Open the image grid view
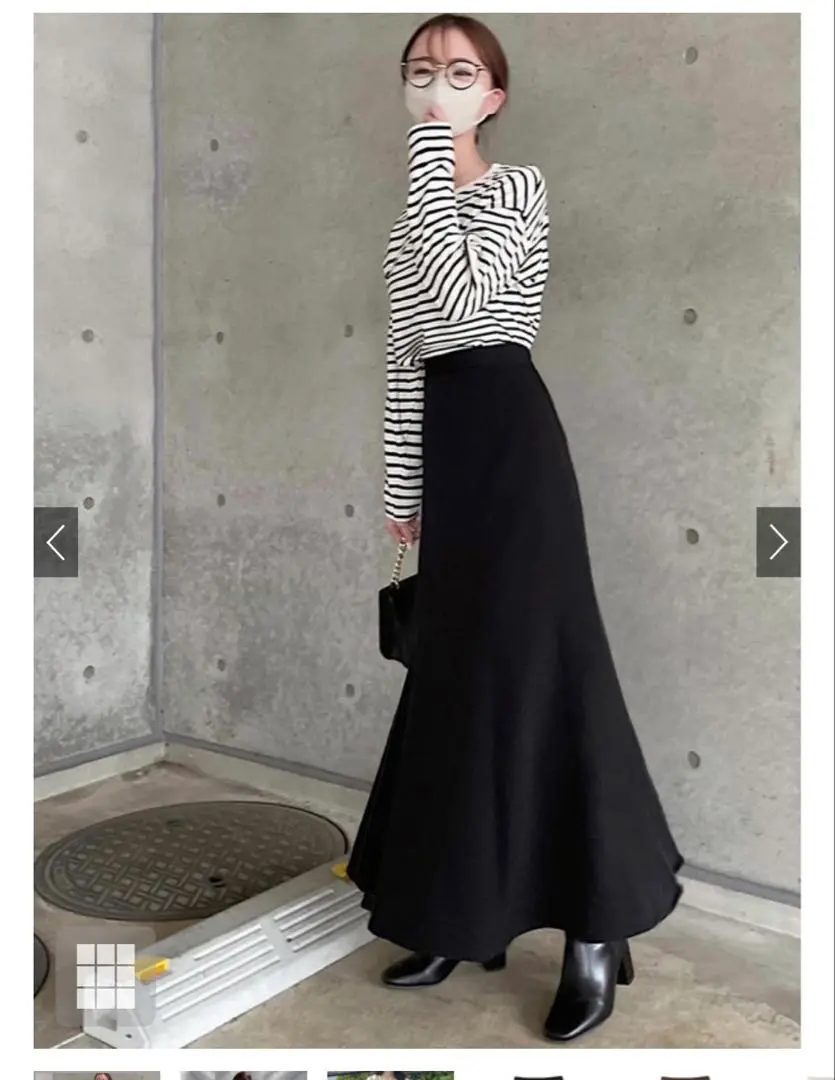835x1080 pixels. tap(106, 975)
